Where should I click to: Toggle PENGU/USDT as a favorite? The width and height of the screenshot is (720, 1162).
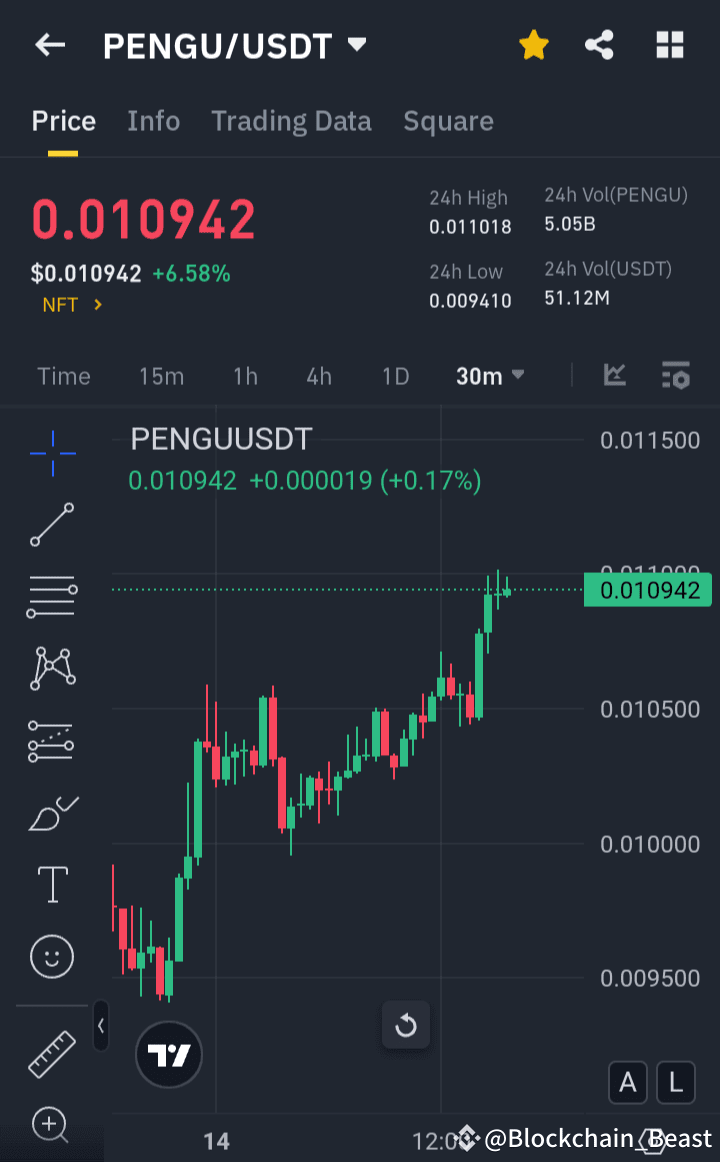tap(533, 44)
